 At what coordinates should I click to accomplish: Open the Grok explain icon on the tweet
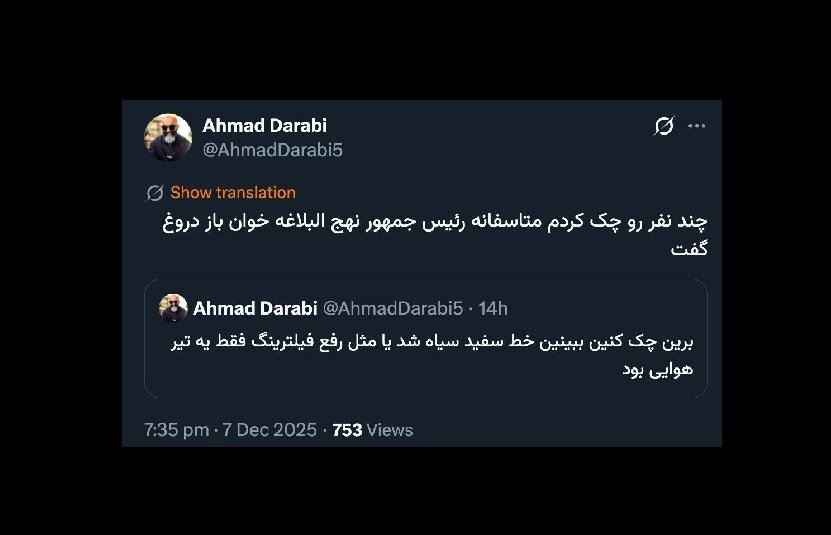[x=664, y=126]
